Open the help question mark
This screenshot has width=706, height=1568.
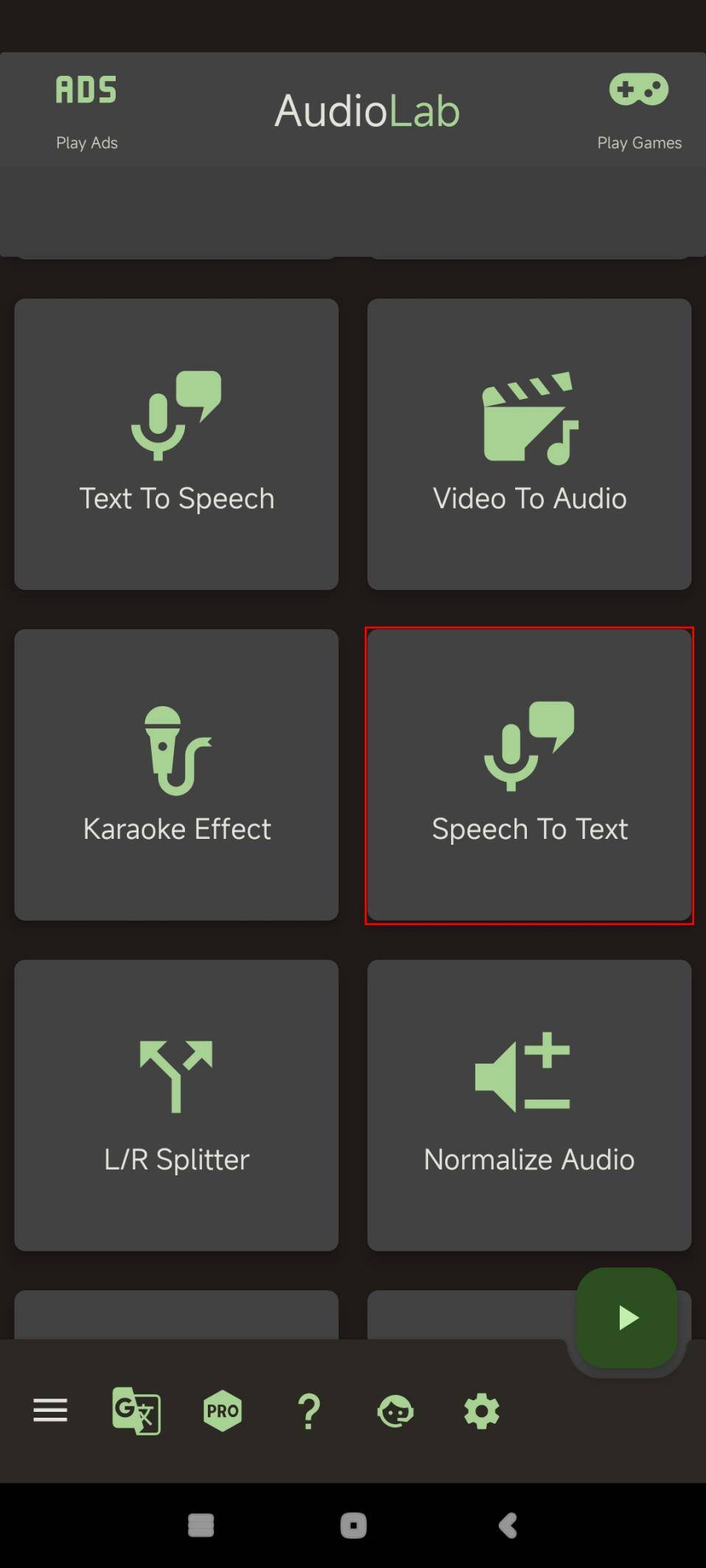(x=309, y=1411)
